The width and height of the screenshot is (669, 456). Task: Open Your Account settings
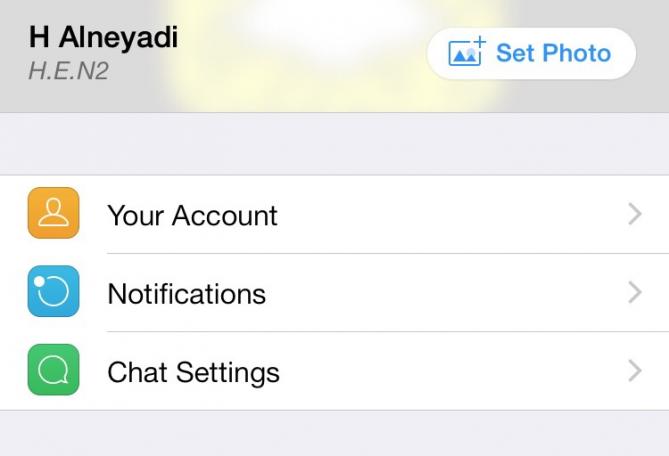coord(334,215)
